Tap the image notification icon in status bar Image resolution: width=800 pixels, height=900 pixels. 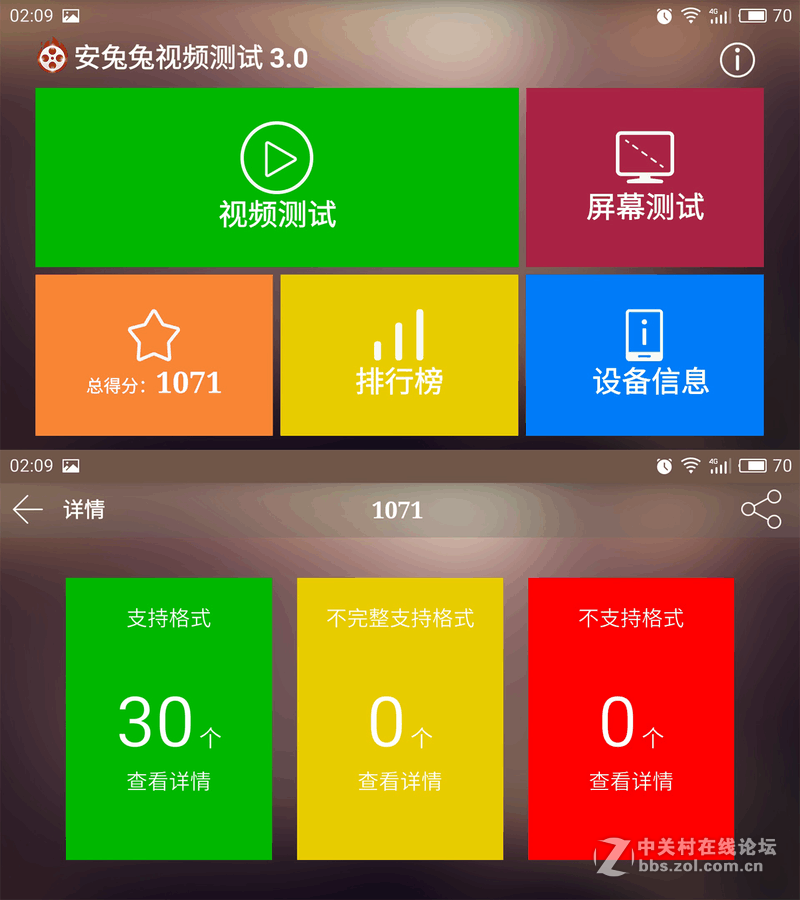coord(69,15)
